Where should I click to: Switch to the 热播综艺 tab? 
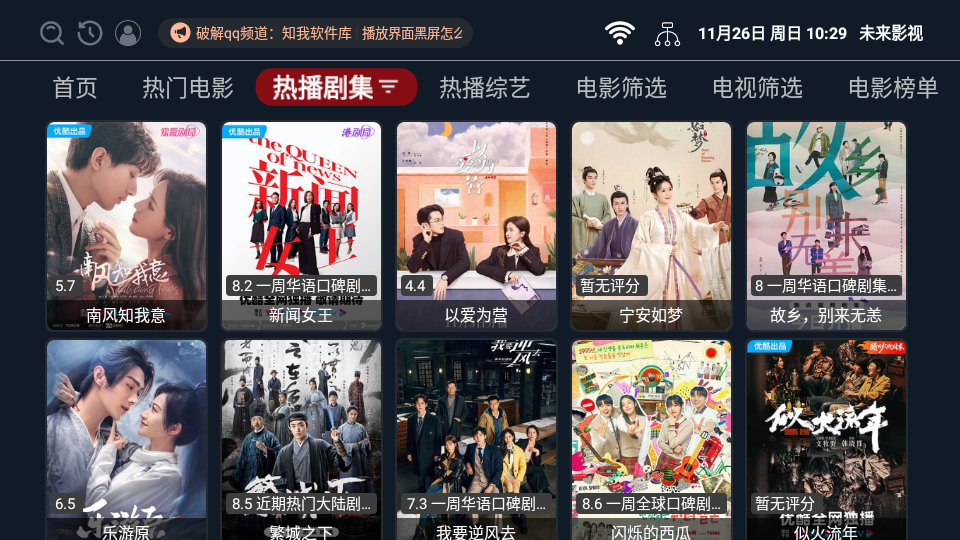[x=485, y=88]
